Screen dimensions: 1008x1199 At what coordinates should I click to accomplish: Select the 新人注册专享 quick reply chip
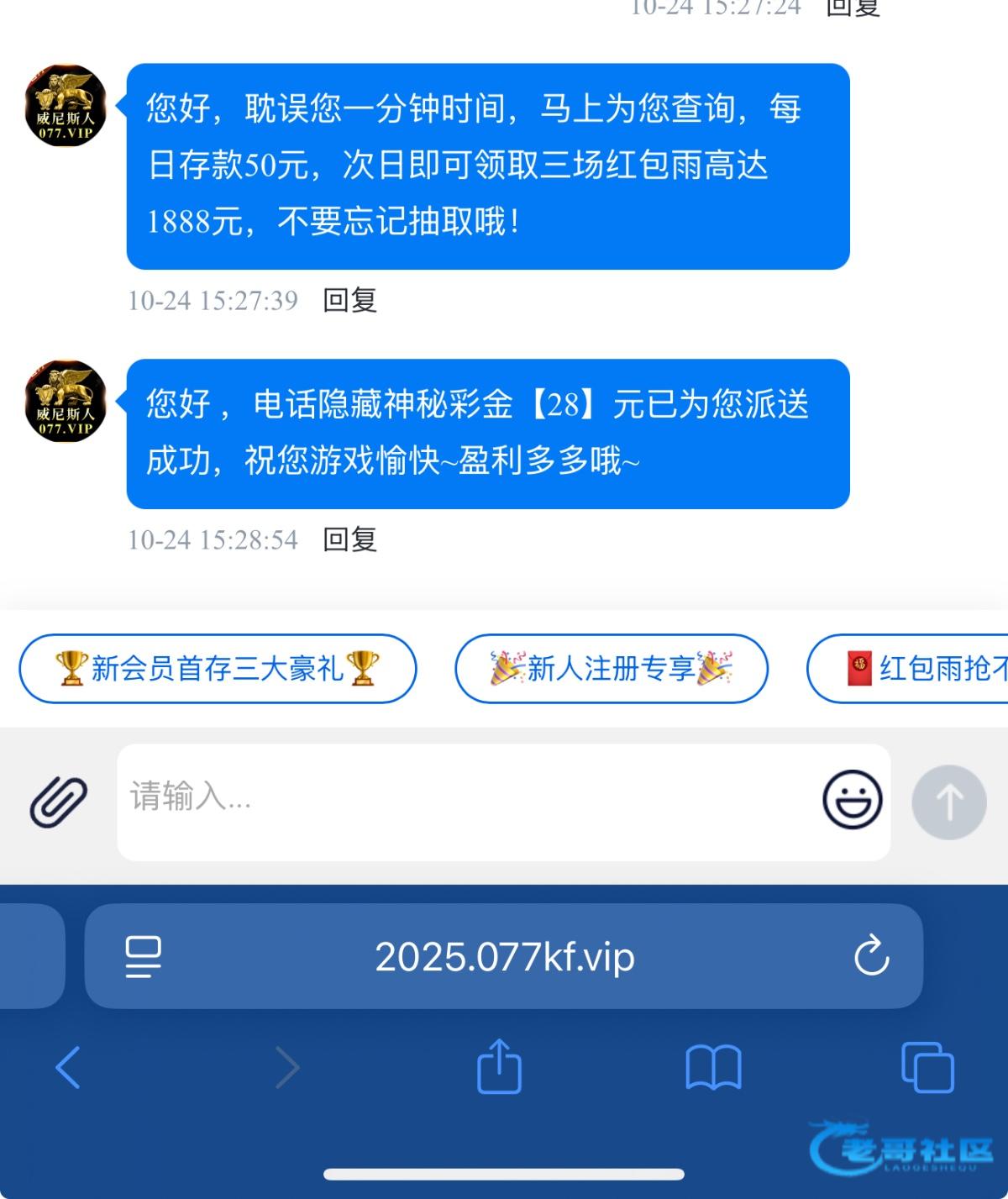(611, 668)
